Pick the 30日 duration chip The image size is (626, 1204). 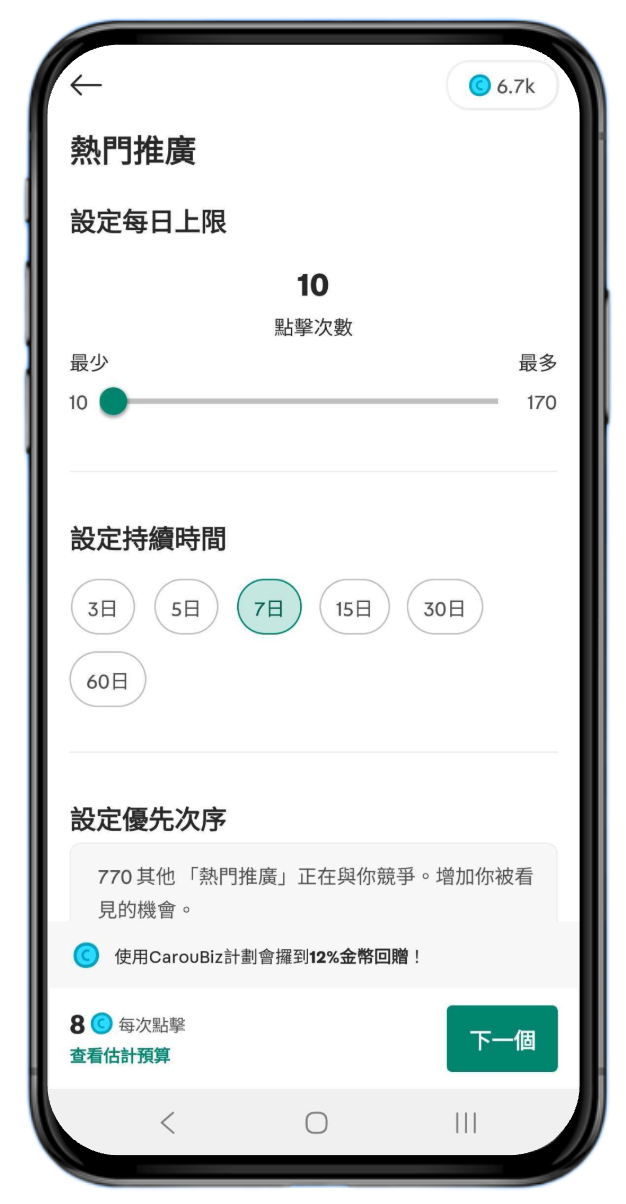pos(444,608)
